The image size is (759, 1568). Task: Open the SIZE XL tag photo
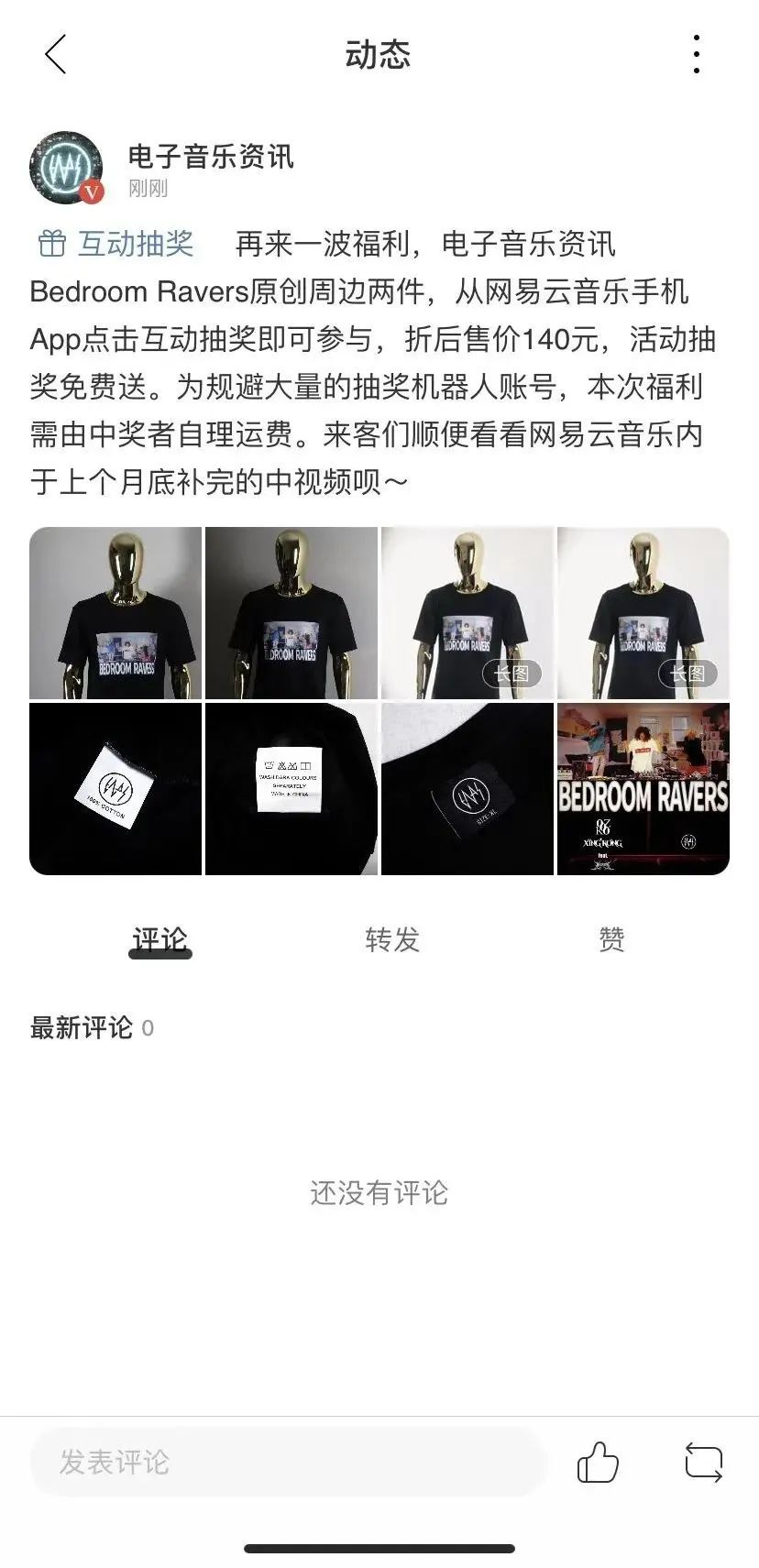467,789
